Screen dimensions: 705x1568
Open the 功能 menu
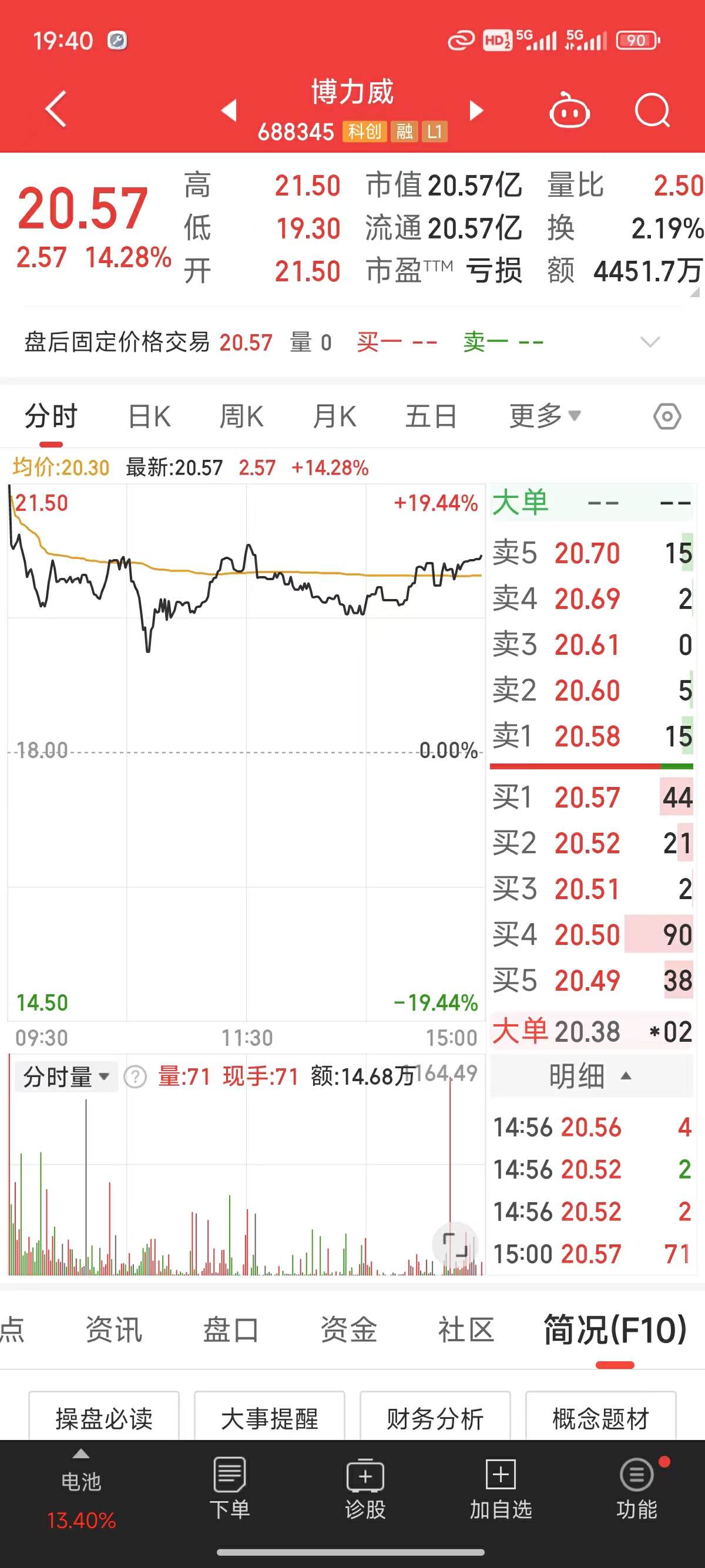tap(636, 1488)
